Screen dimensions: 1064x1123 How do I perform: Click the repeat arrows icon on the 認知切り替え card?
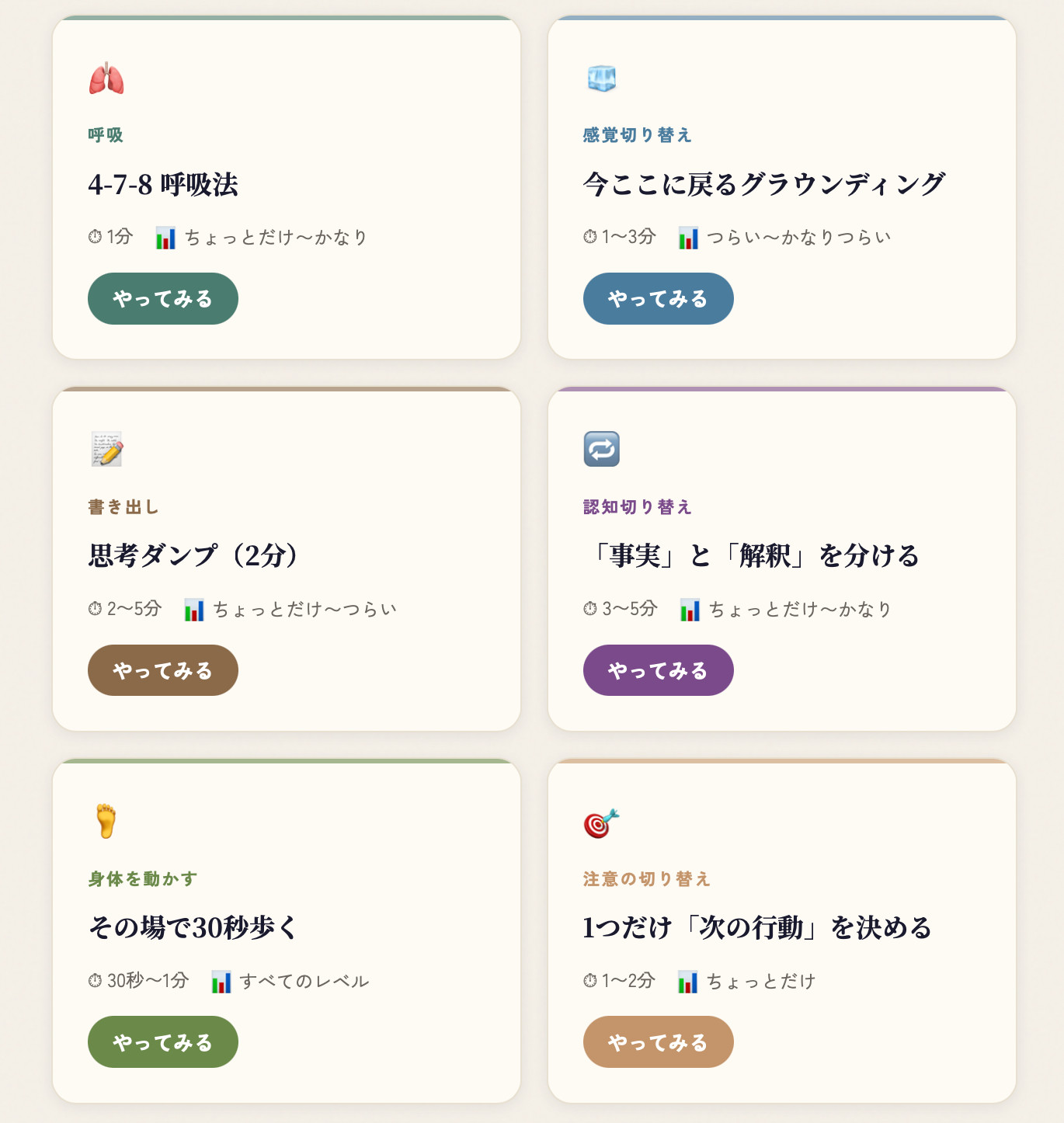[x=603, y=450]
